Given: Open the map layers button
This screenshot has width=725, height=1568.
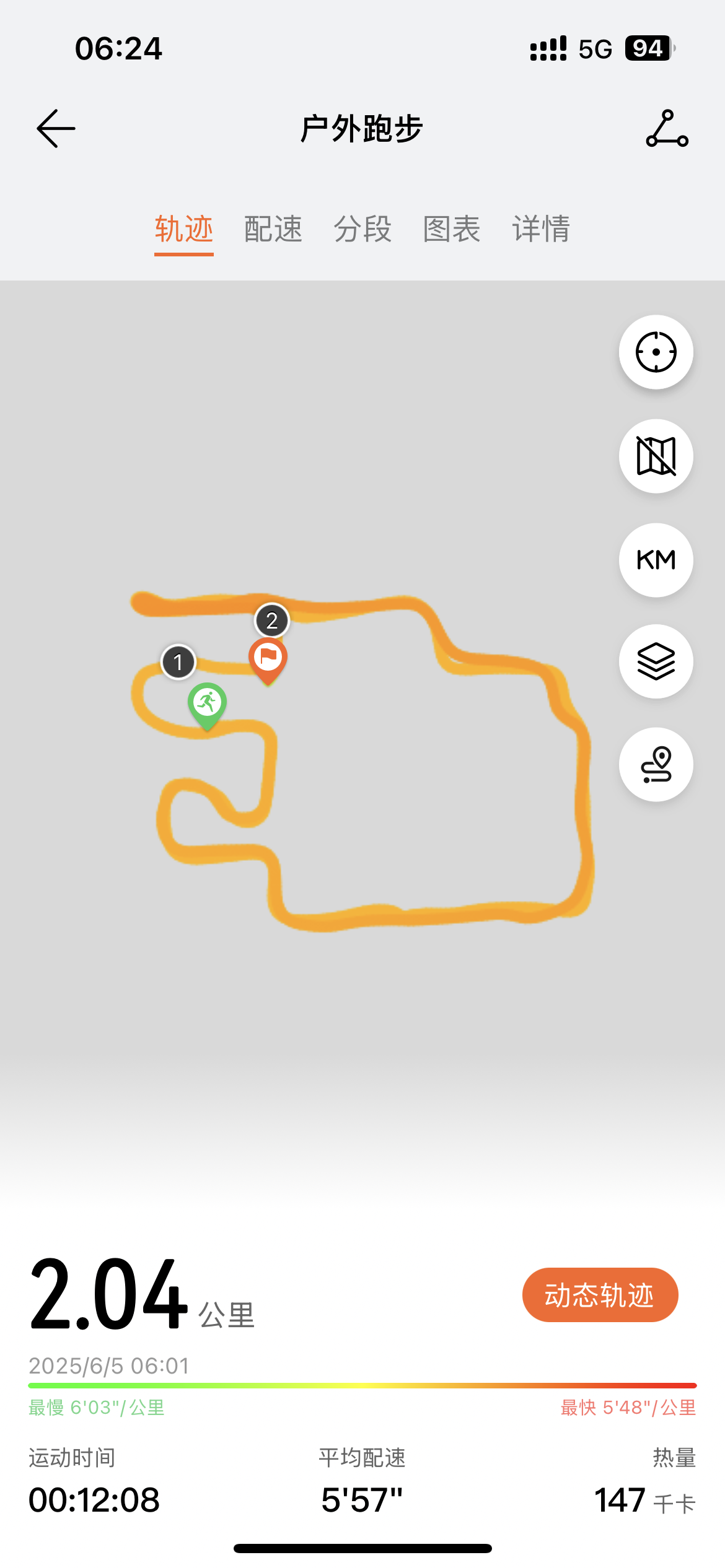Looking at the screenshot, I should coord(656,662).
